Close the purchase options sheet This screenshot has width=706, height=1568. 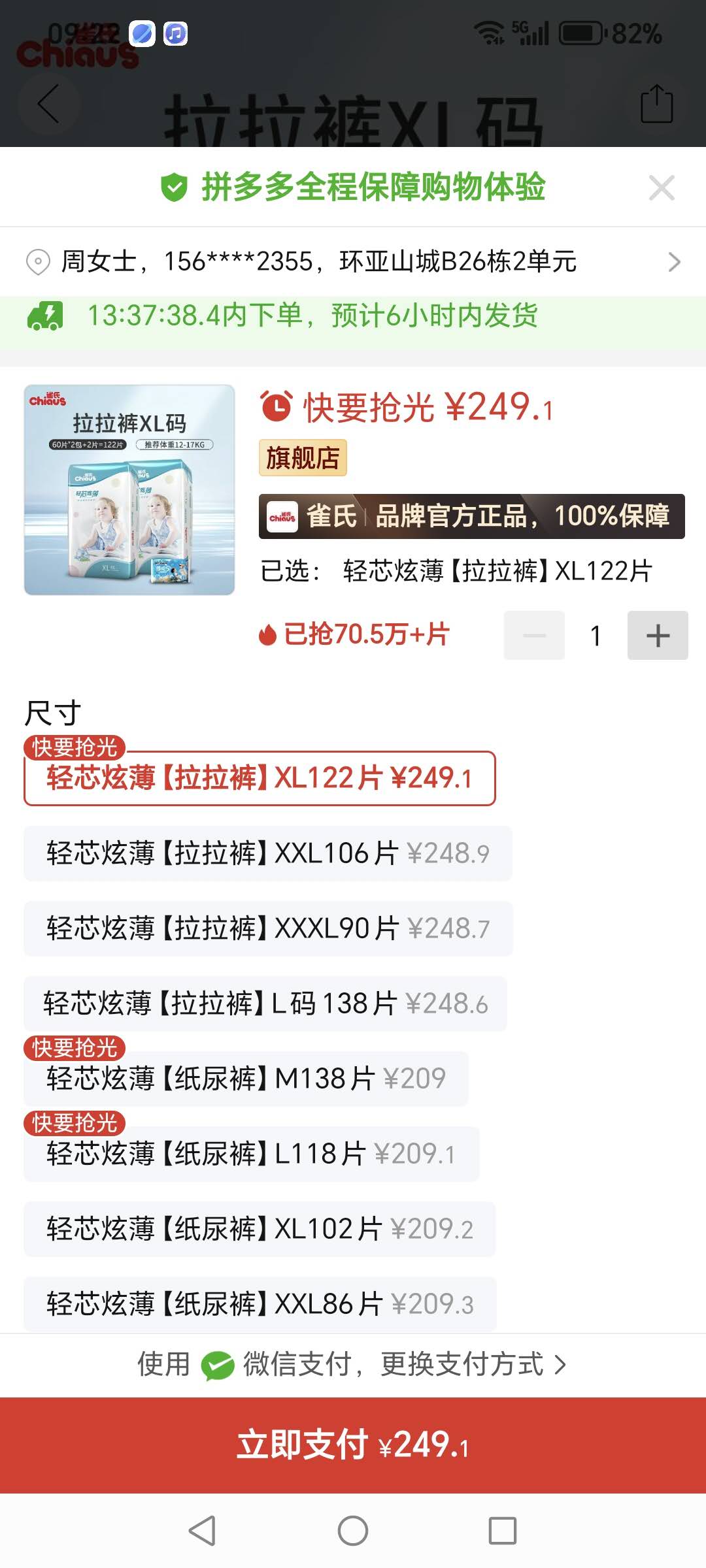pyautogui.click(x=662, y=188)
